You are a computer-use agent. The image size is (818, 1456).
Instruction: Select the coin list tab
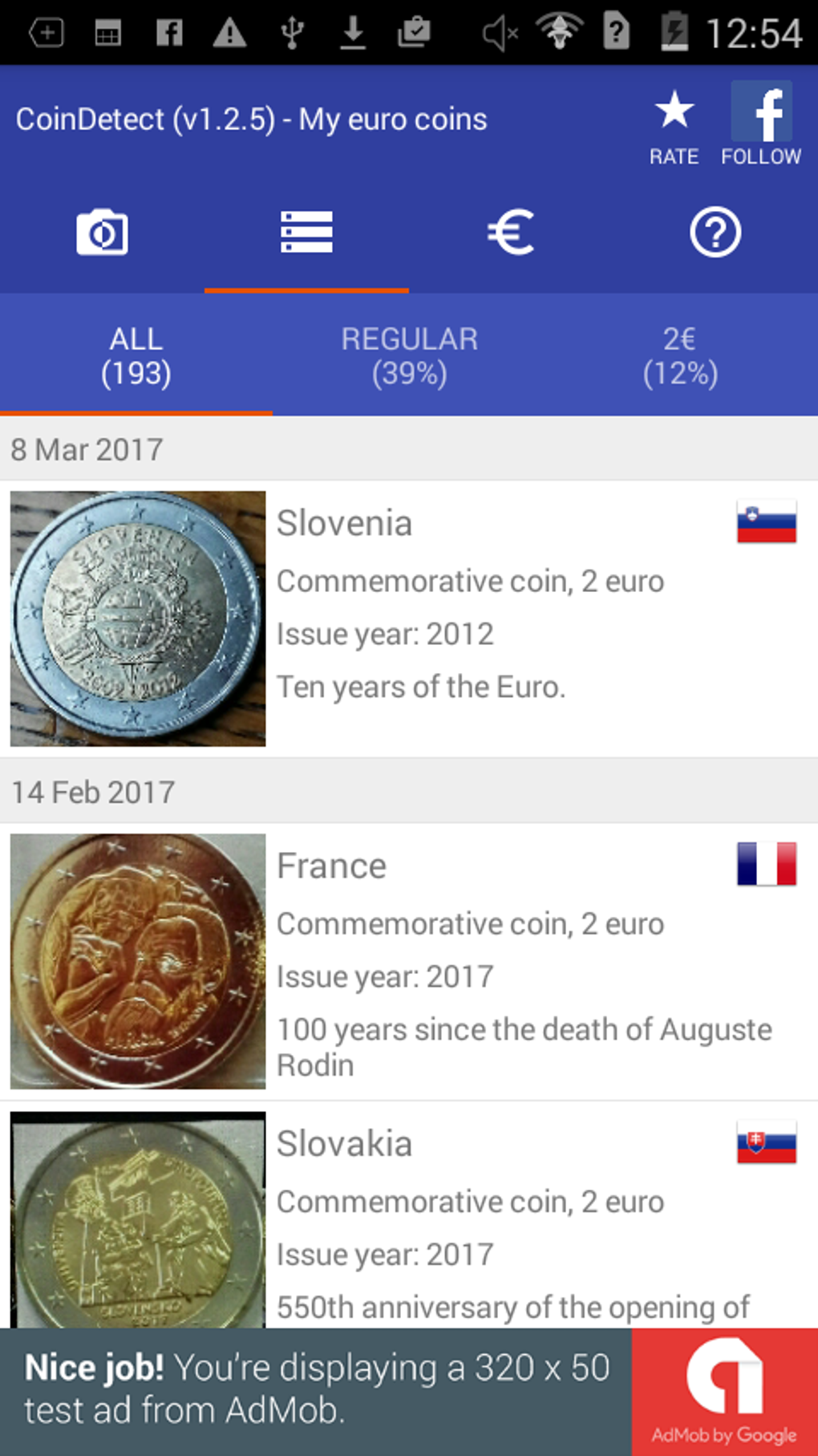click(x=306, y=233)
